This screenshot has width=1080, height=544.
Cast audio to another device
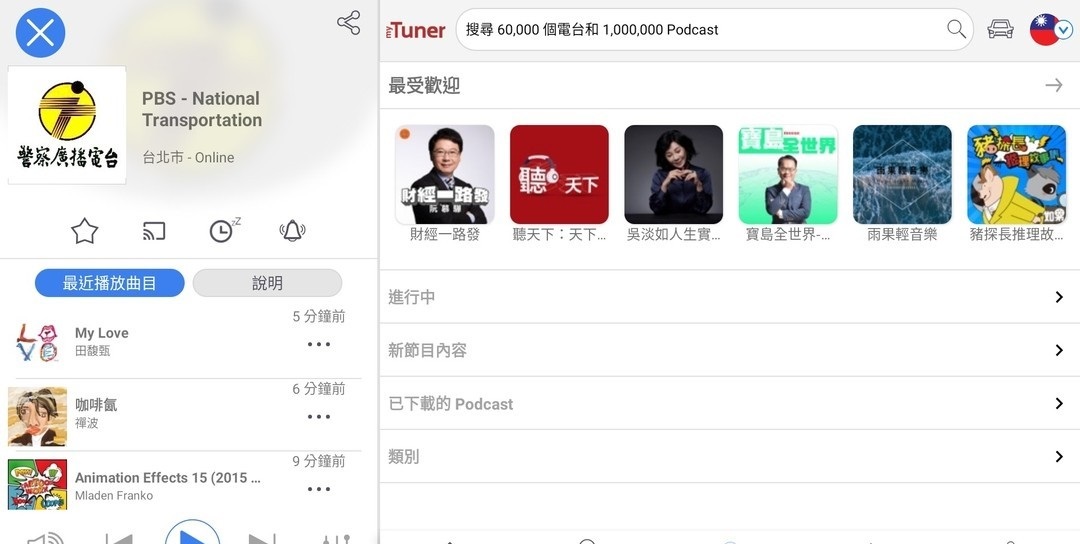coord(154,232)
